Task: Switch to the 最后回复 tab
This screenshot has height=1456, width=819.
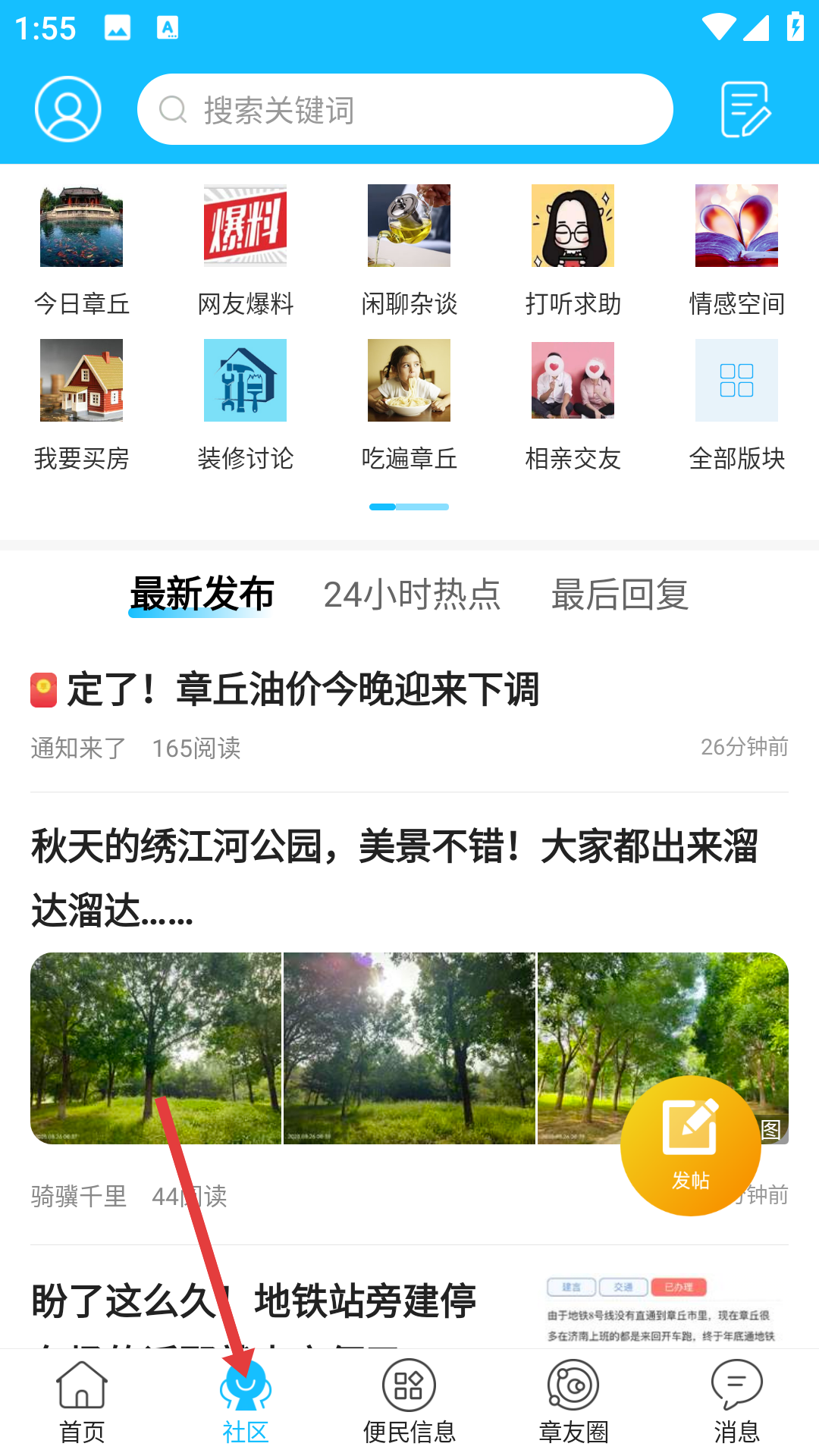Action: click(620, 595)
